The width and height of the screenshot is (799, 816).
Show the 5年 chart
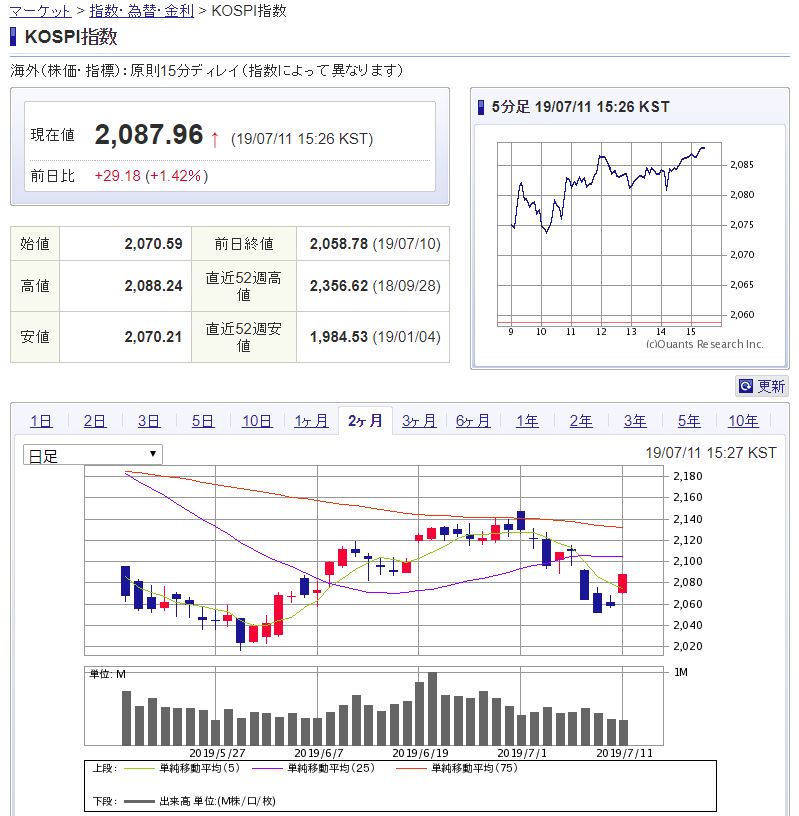point(689,421)
